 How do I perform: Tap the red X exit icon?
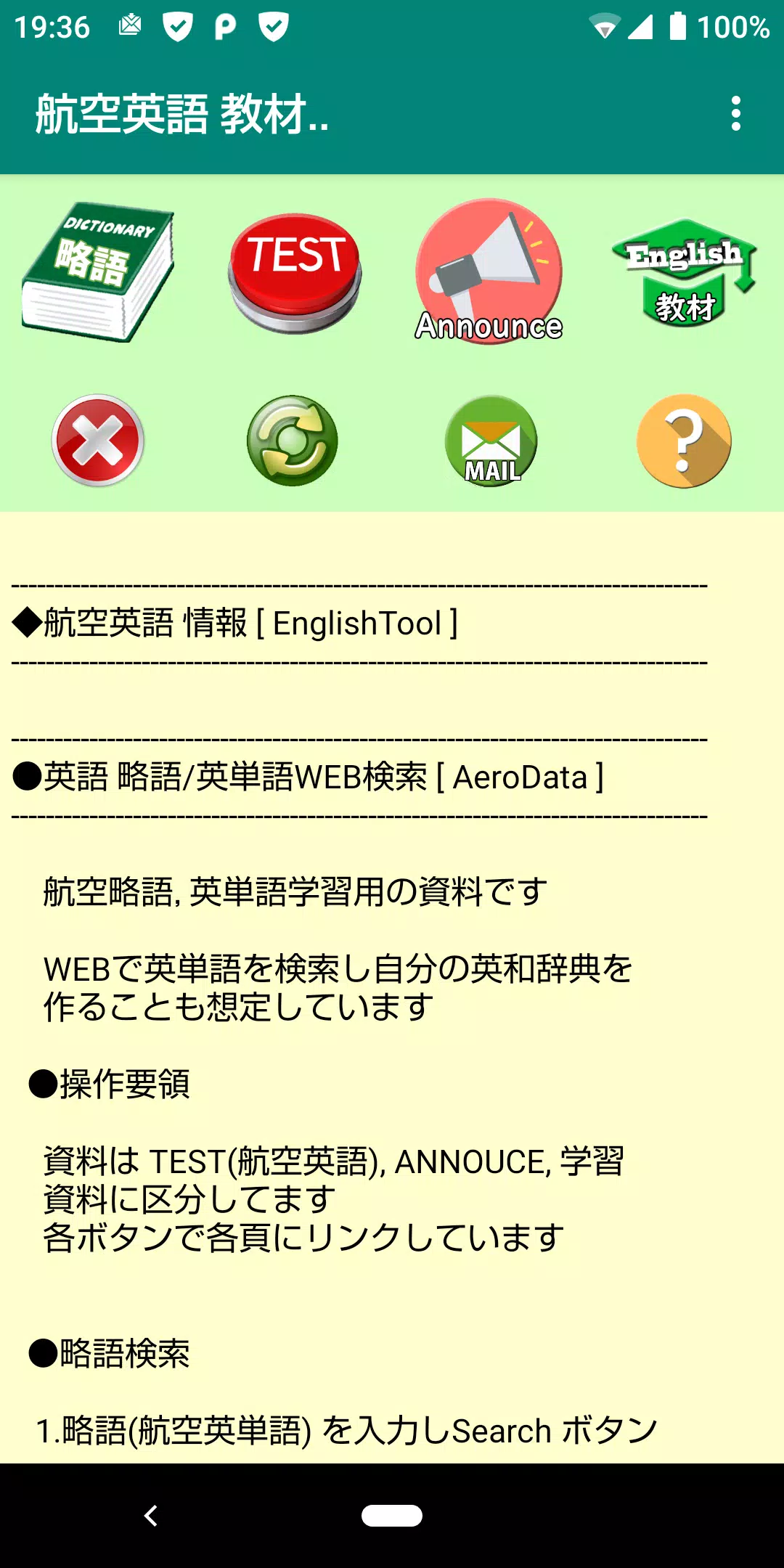(x=98, y=441)
